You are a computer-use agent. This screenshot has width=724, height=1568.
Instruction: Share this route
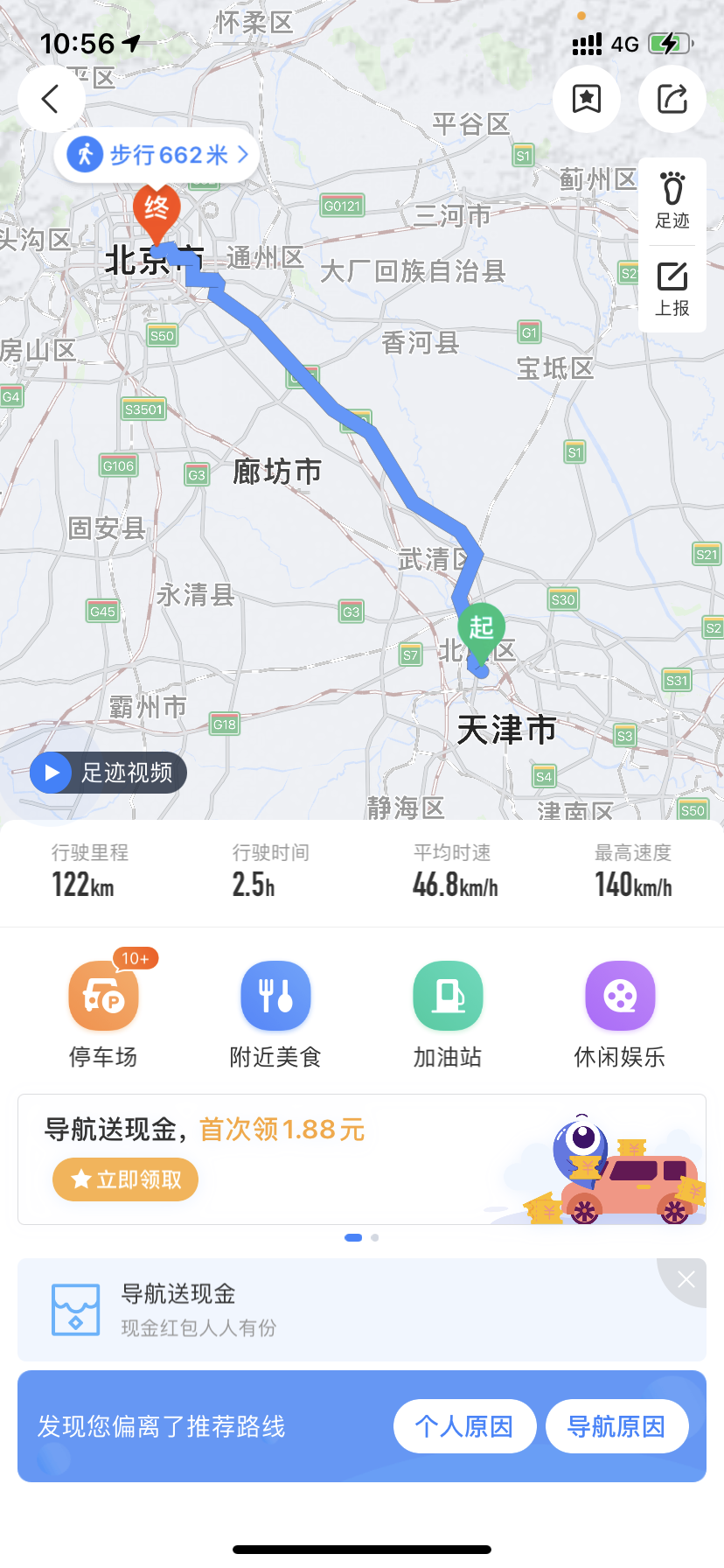coord(672,99)
